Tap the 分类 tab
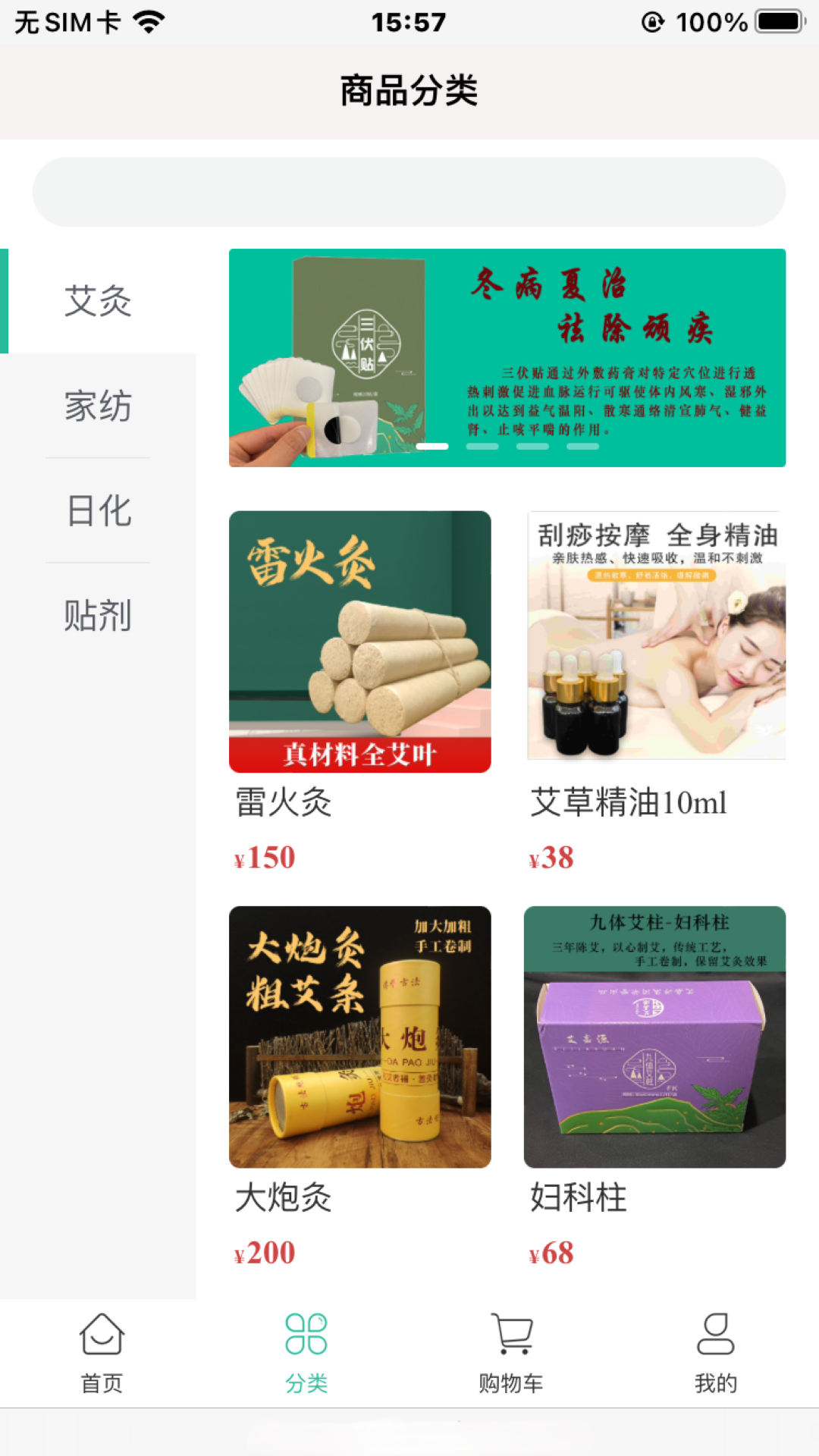The image size is (819, 1456). click(x=306, y=1354)
